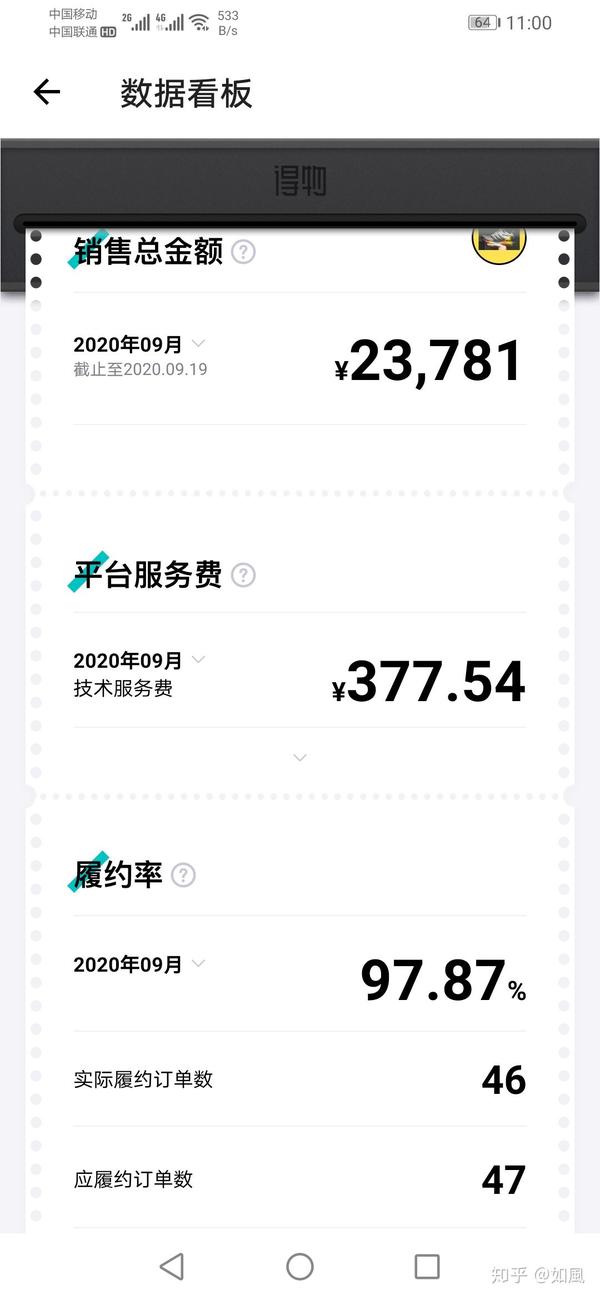Open help icon beside 销售总金额
The image size is (600, 1300).
pyautogui.click(x=243, y=251)
